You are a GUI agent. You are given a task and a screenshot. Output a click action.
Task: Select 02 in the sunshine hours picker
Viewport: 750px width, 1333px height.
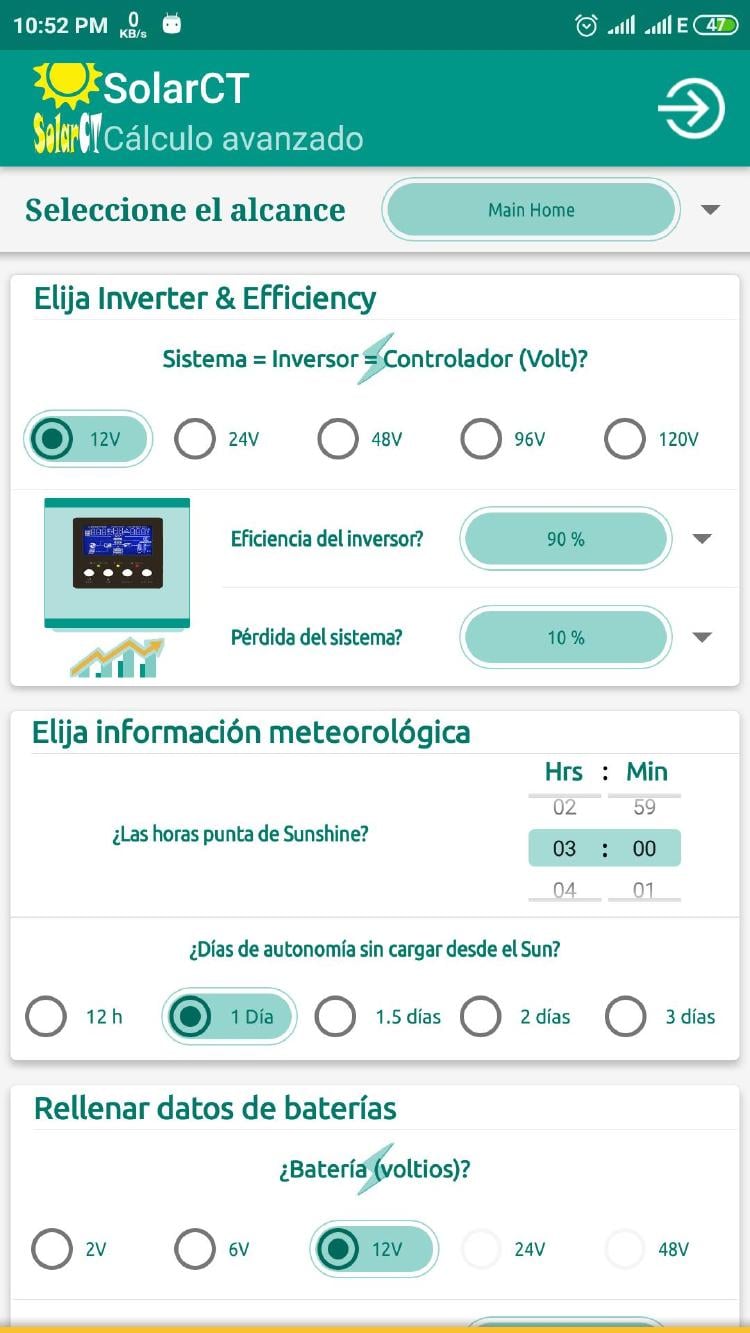coord(564,805)
